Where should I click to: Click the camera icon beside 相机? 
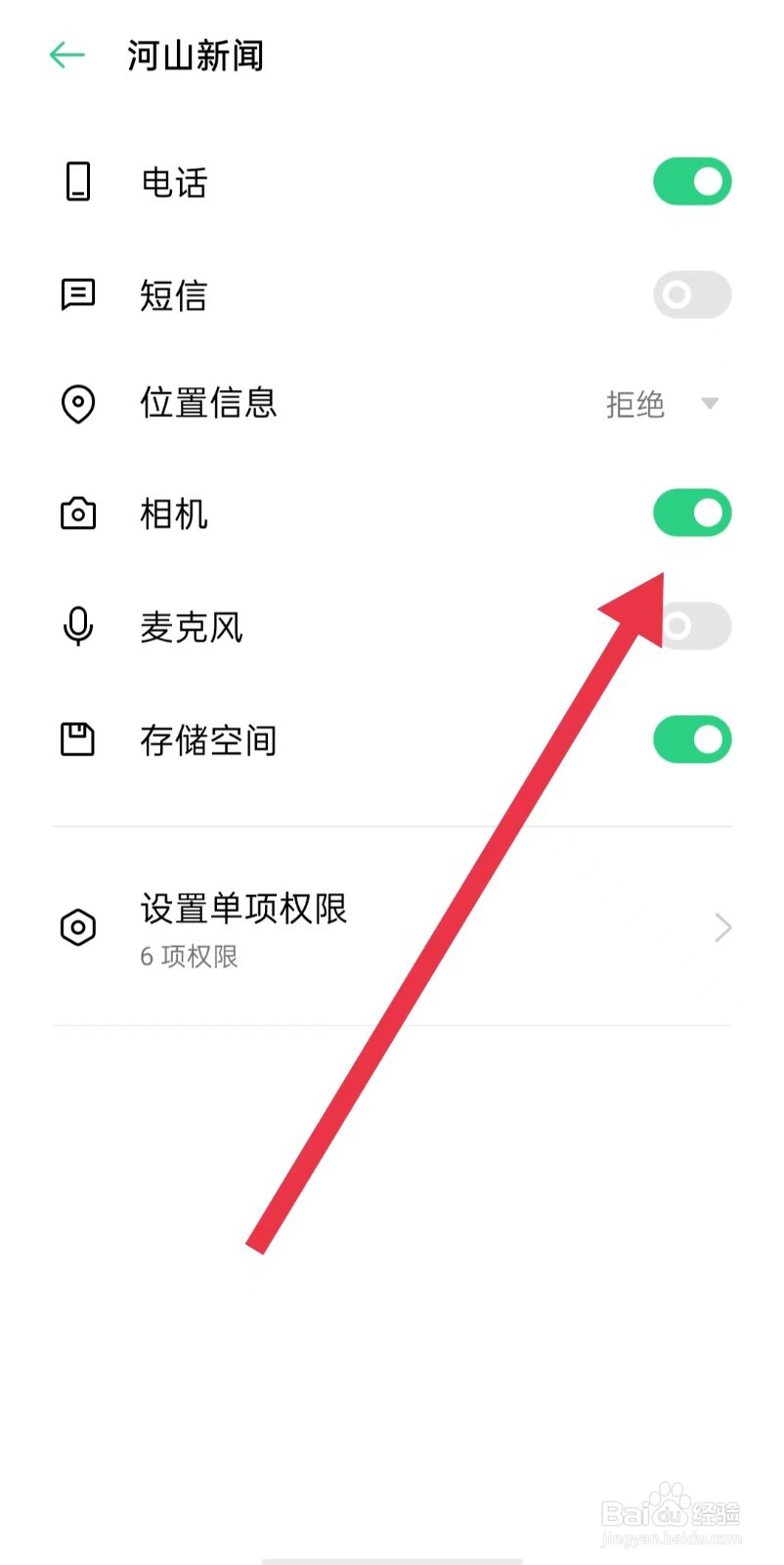click(x=78, y=514)
